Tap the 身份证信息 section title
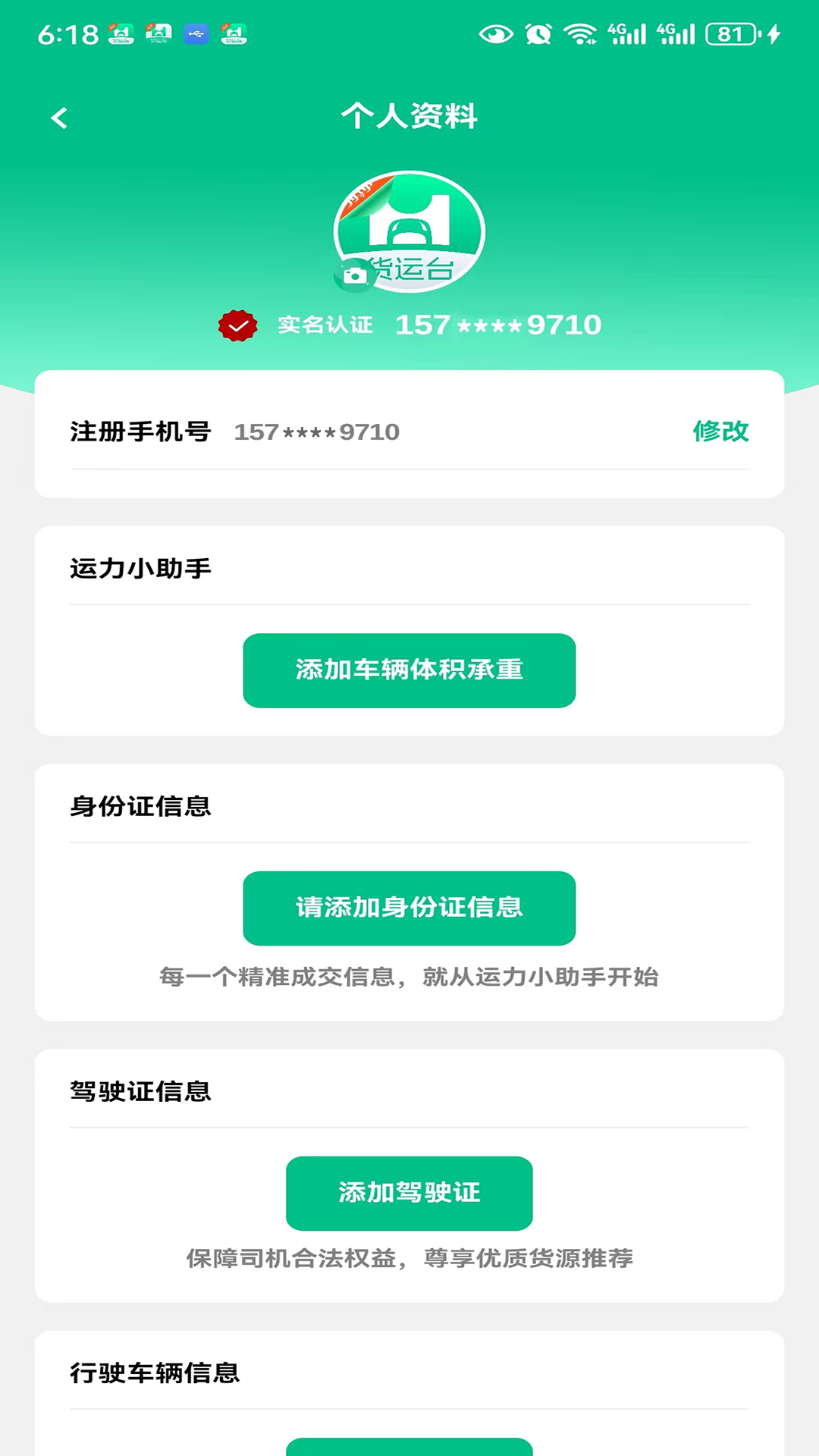 (140, 806)
